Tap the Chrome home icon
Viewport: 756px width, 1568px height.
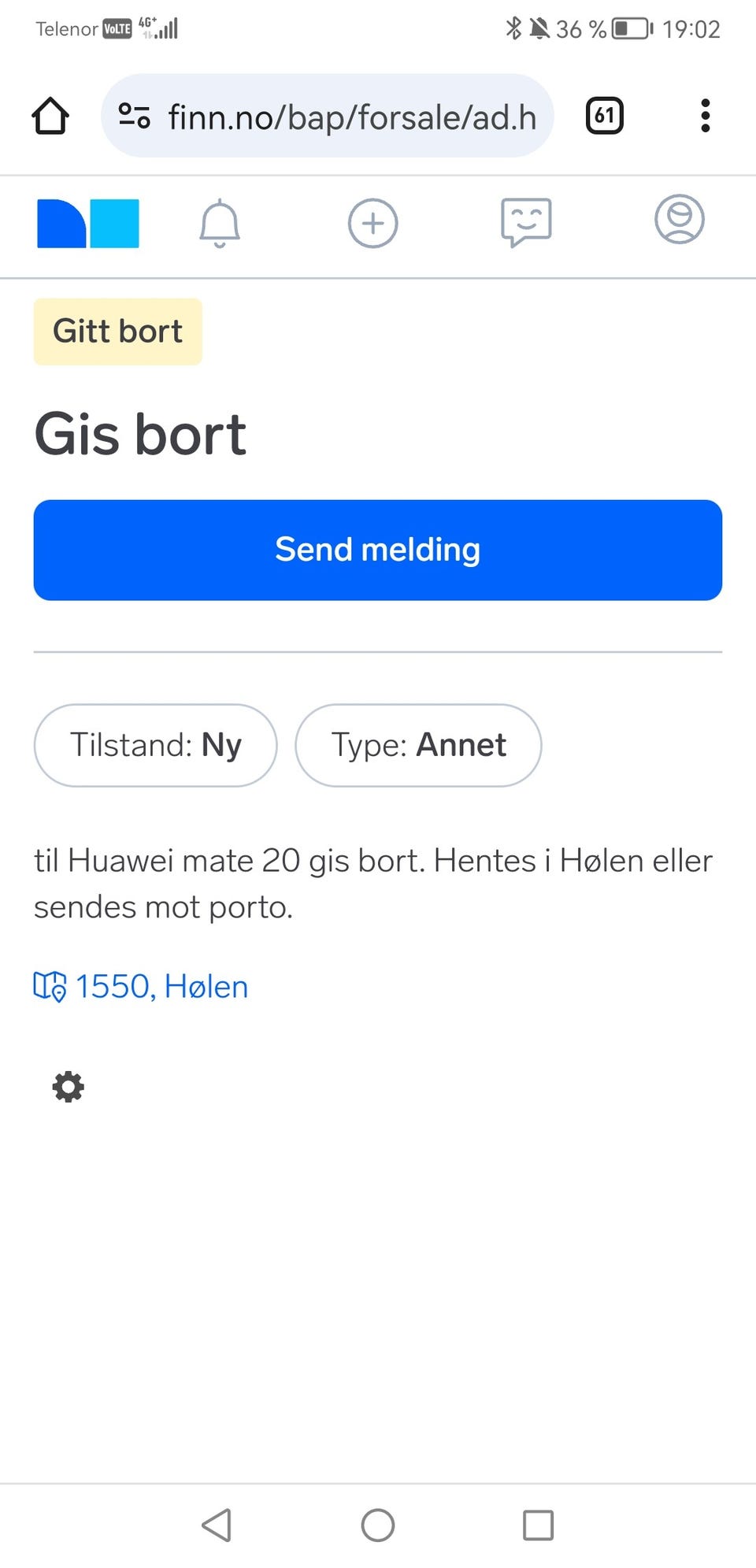(x=49, y=115)
